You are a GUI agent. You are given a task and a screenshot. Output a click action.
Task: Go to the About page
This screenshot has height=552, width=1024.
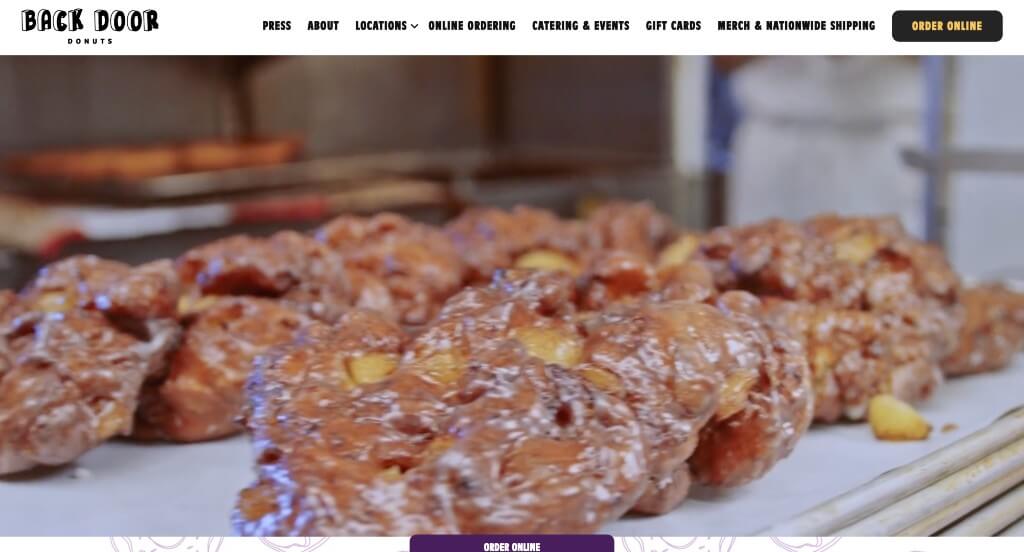(323, 26)
